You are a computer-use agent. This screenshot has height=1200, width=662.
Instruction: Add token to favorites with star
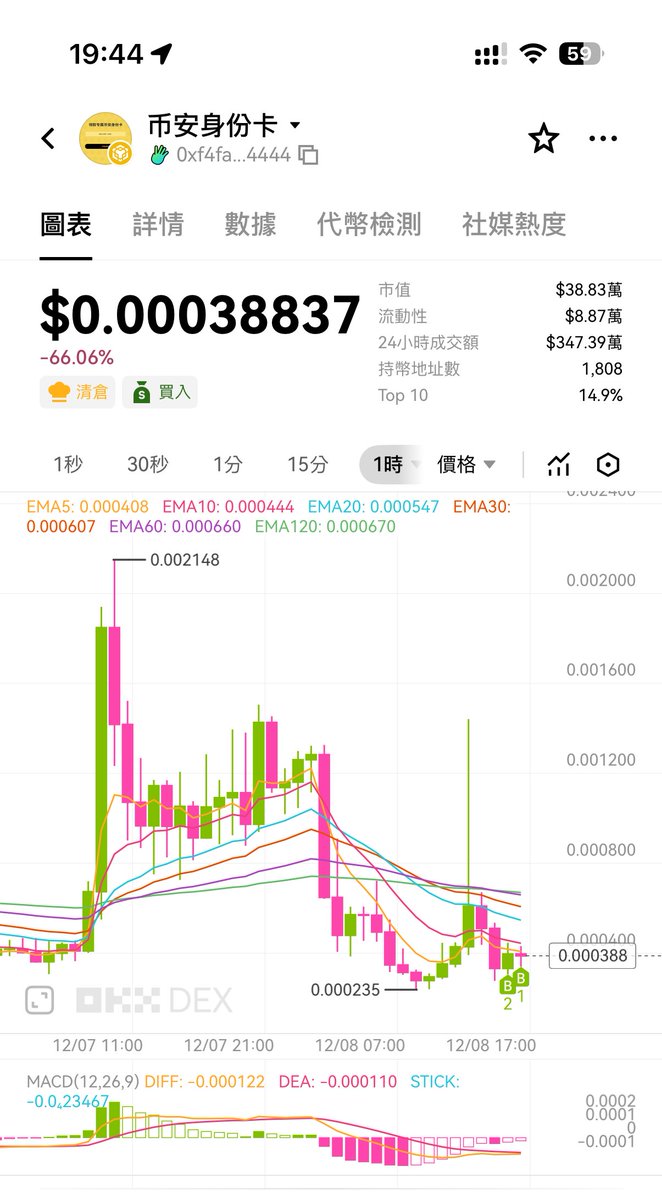pos(543,139)
